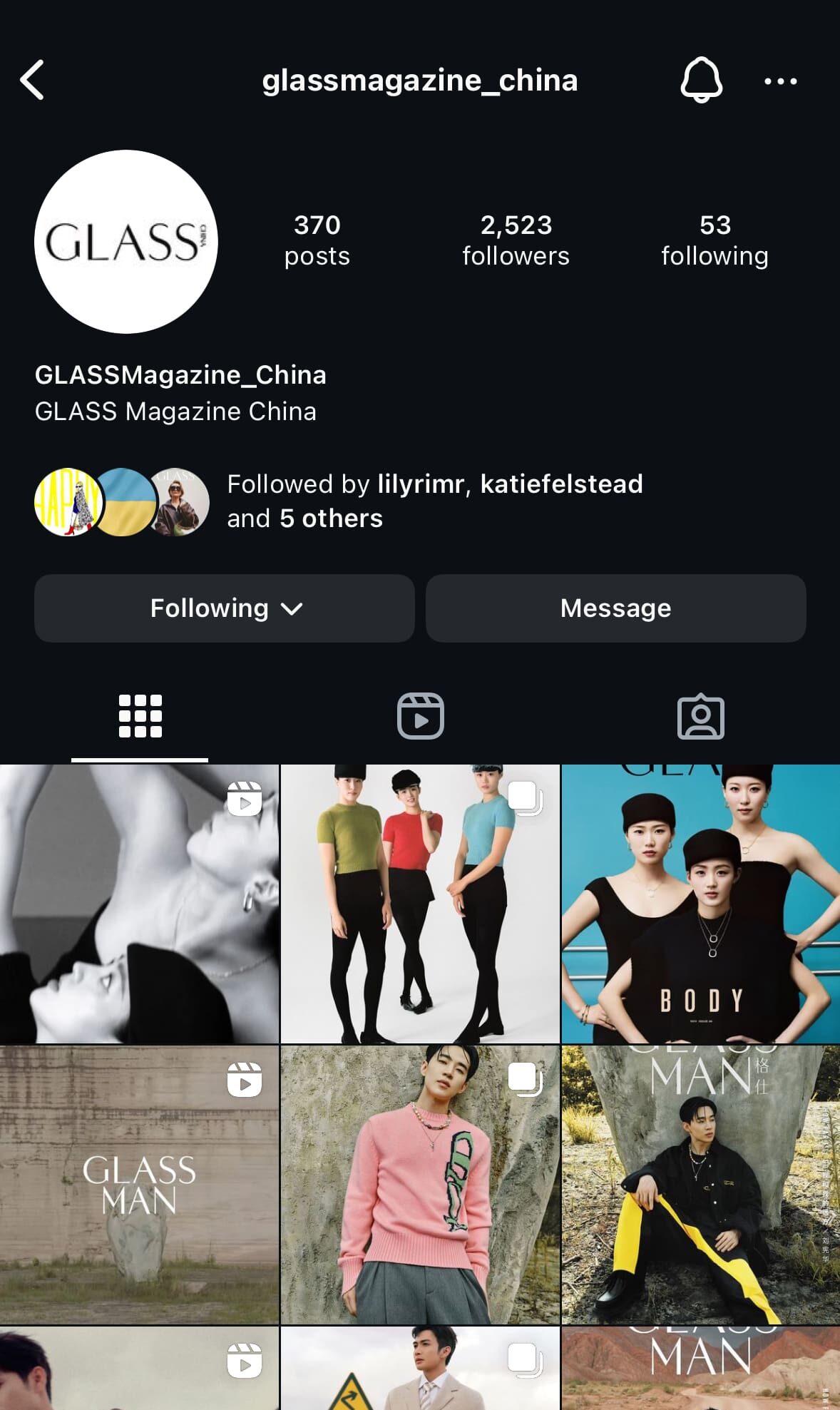The height and width of the screenshot is (1410, 840).
Task: Open the Following dropdown button
Action: tap(225, 608)
